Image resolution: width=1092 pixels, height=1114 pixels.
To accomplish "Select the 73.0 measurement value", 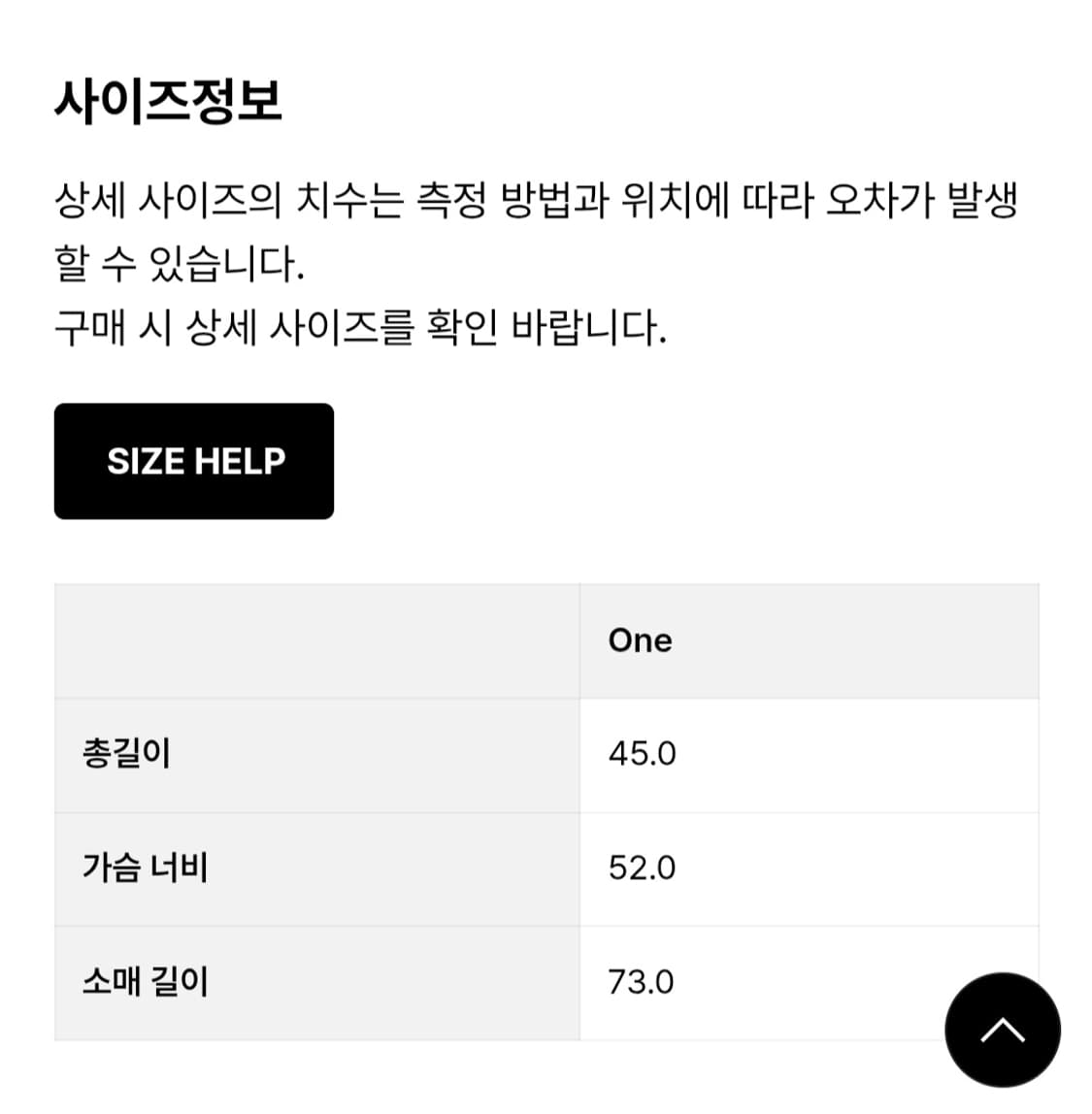I will click(x=642, y=981).
